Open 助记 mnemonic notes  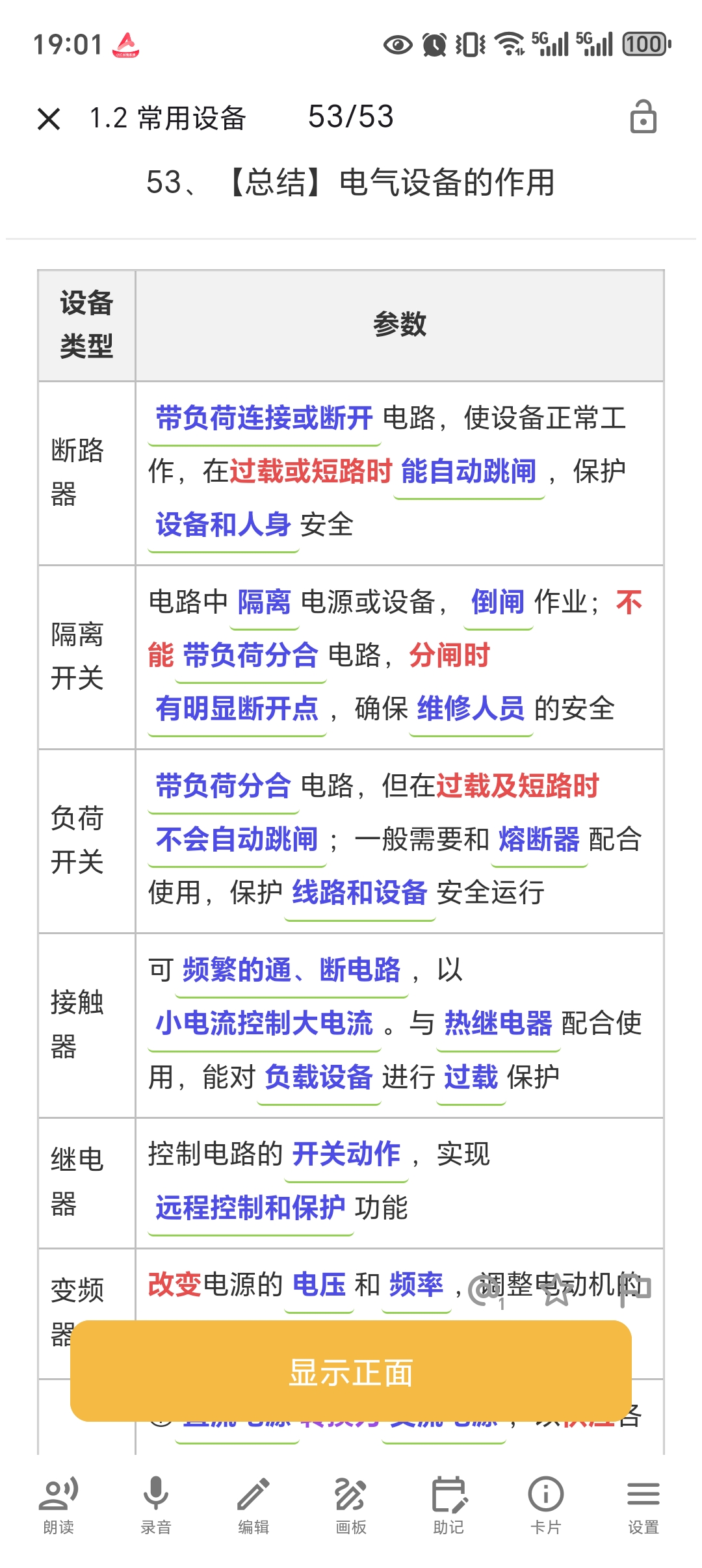tap(448, 1505)
